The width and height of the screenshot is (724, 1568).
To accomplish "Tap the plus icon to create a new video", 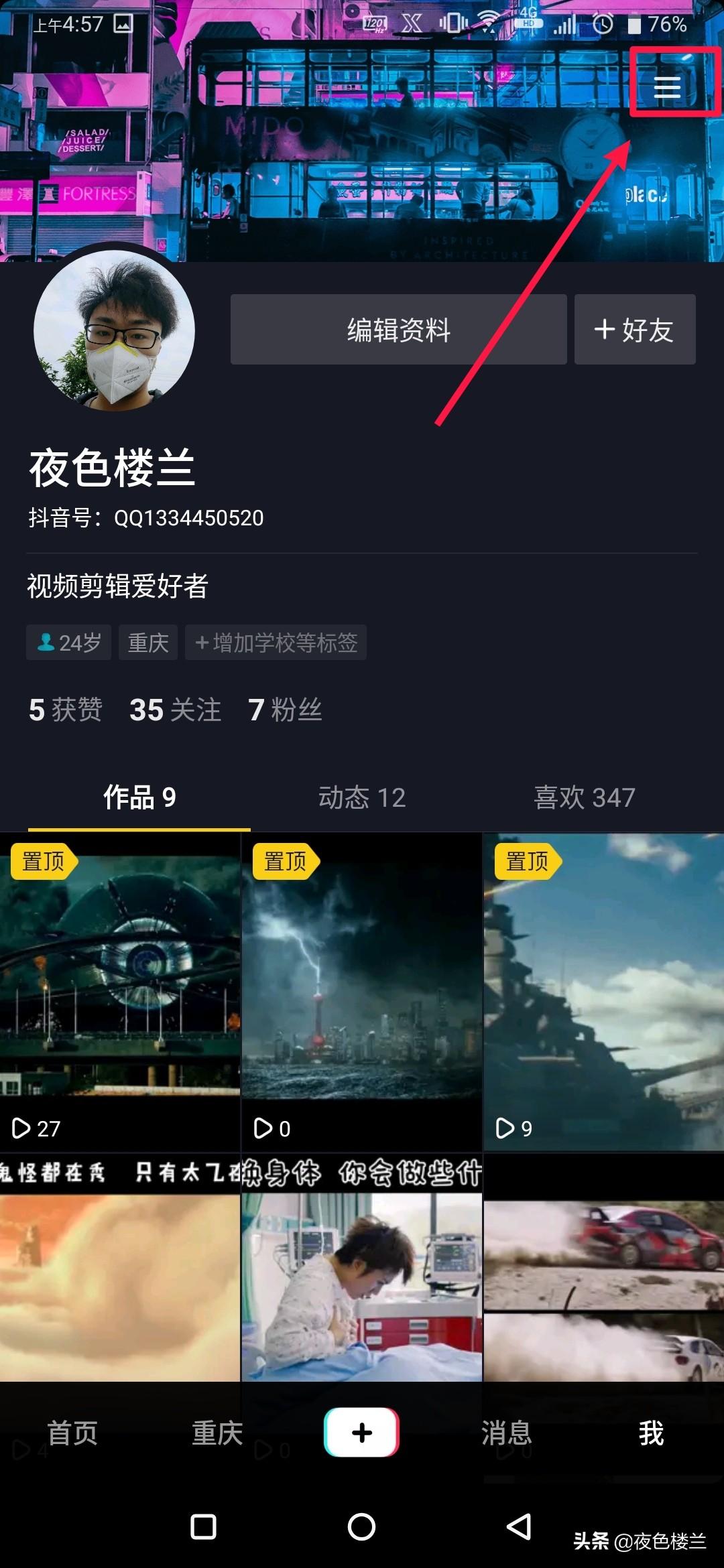I will tap(362, 1431).
